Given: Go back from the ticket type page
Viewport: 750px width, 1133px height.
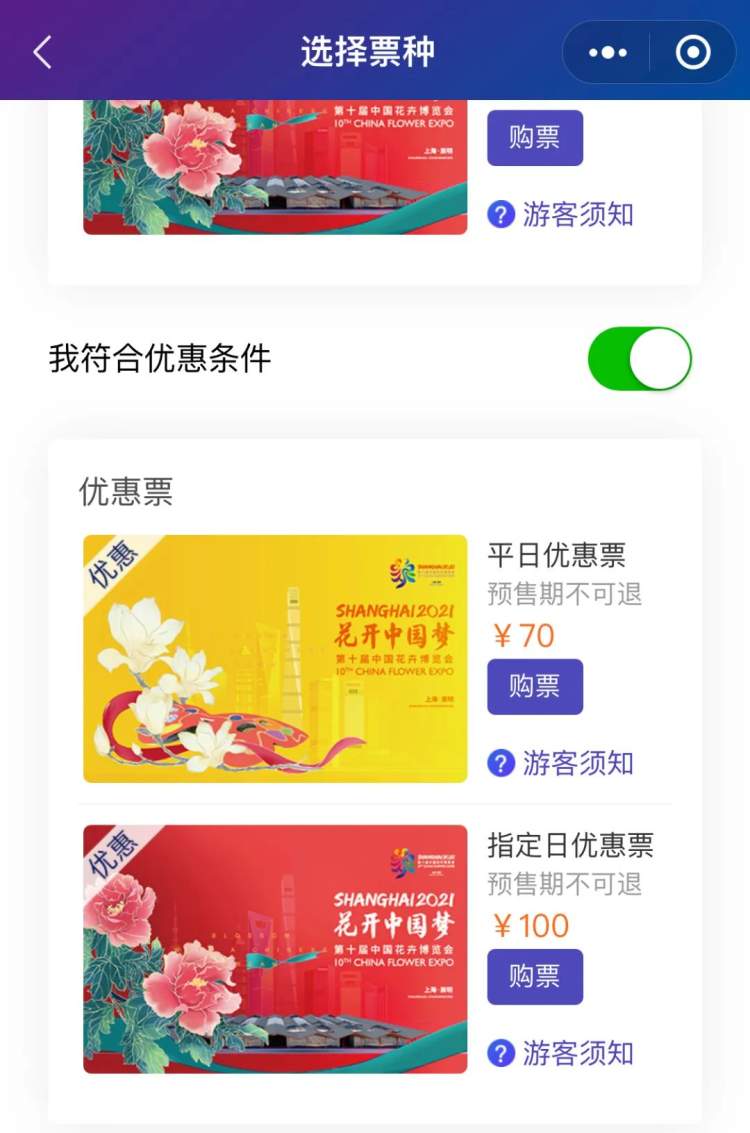Looking at the screenshot, I should tap(42, 52).
